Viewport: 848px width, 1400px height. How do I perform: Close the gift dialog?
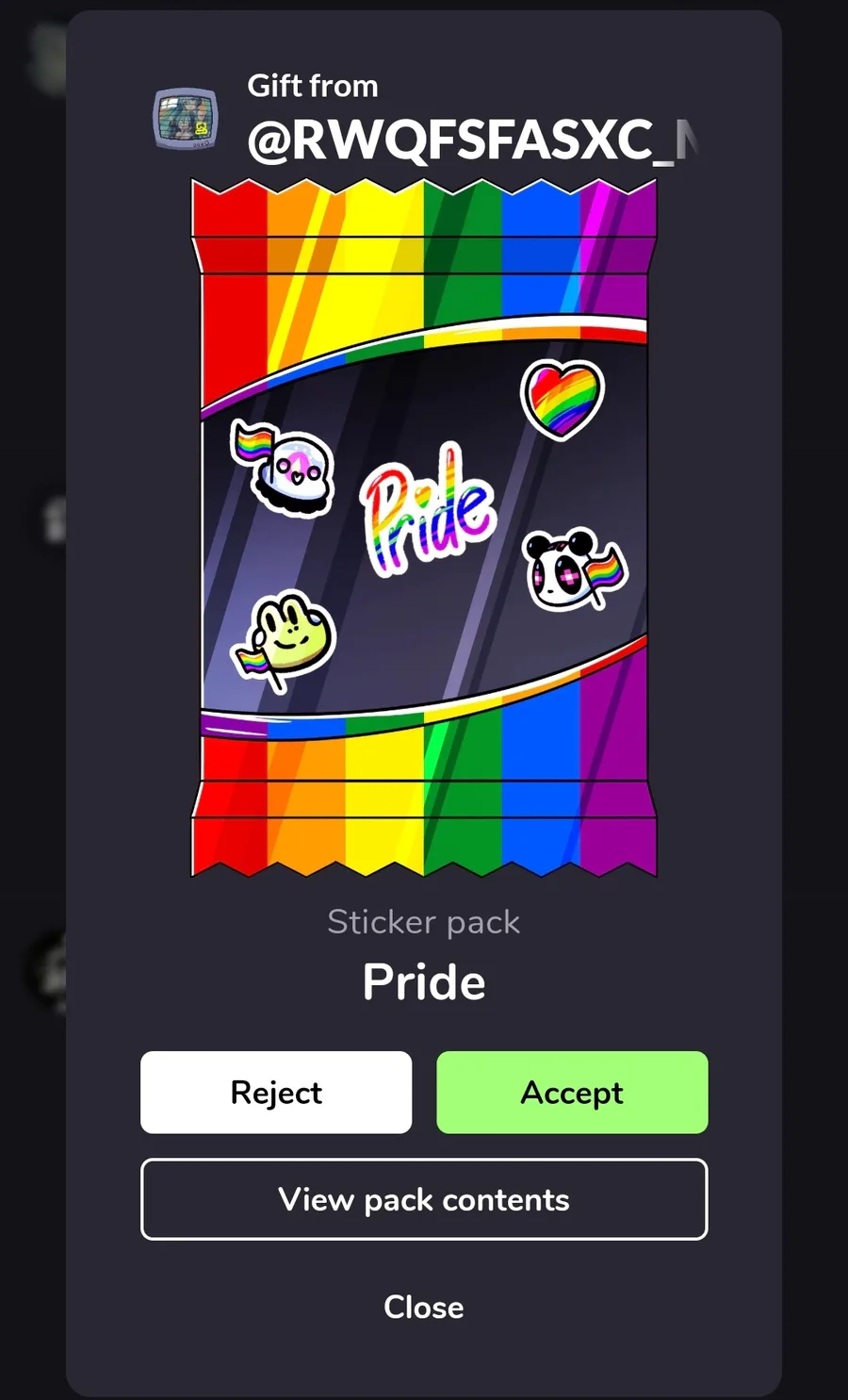[x=424, y=1308]
